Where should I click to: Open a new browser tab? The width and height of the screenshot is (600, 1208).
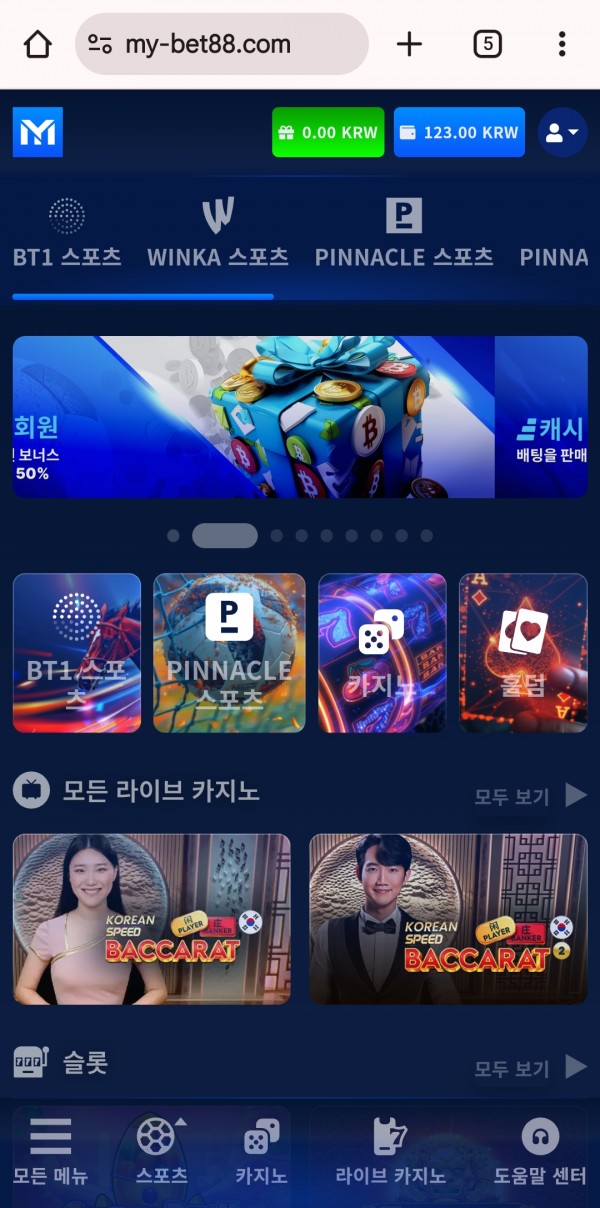click(409, 44)
